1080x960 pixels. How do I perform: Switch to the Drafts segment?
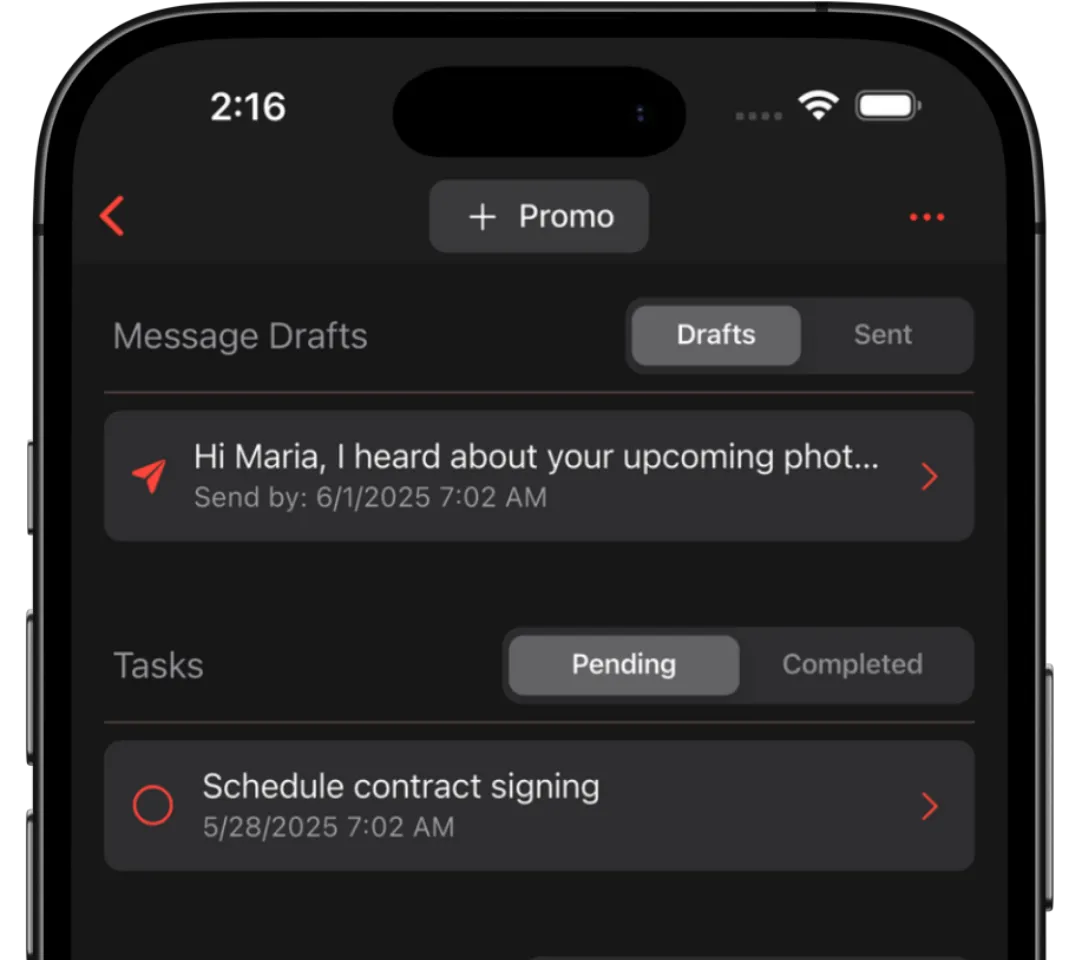click(716, 335)
